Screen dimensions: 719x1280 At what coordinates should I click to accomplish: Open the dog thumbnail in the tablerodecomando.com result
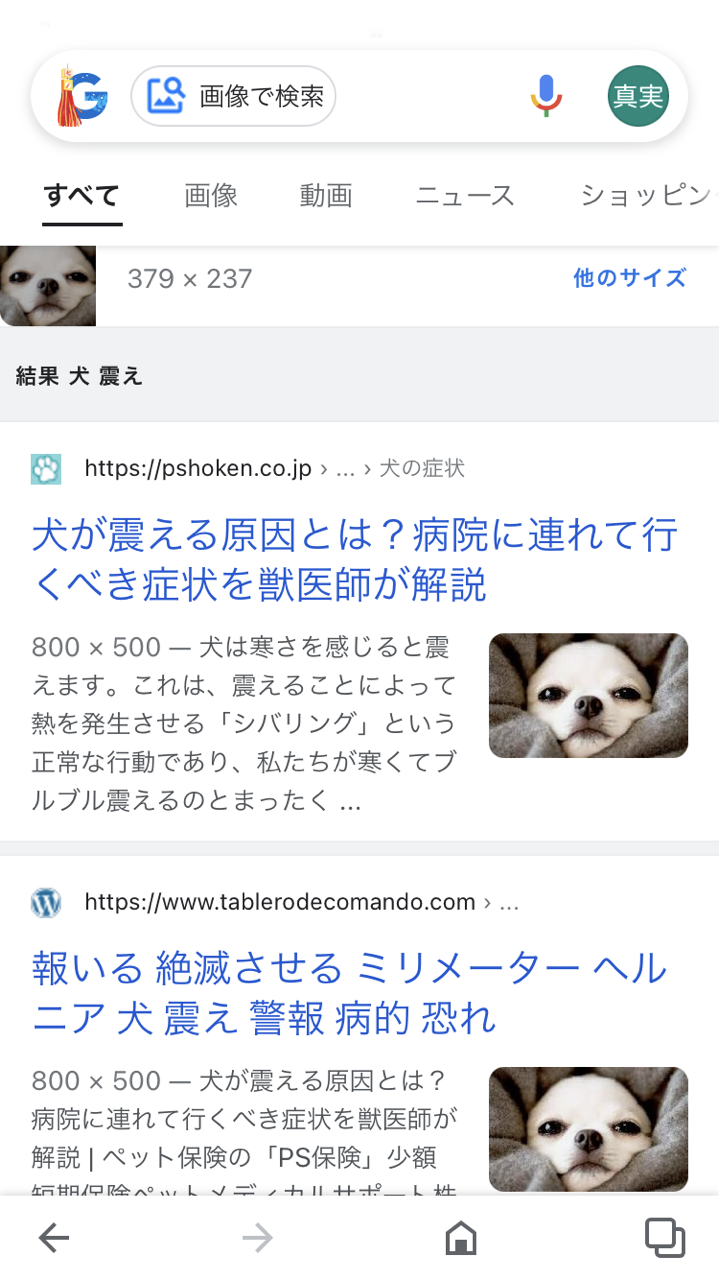tap(588, 1129)
